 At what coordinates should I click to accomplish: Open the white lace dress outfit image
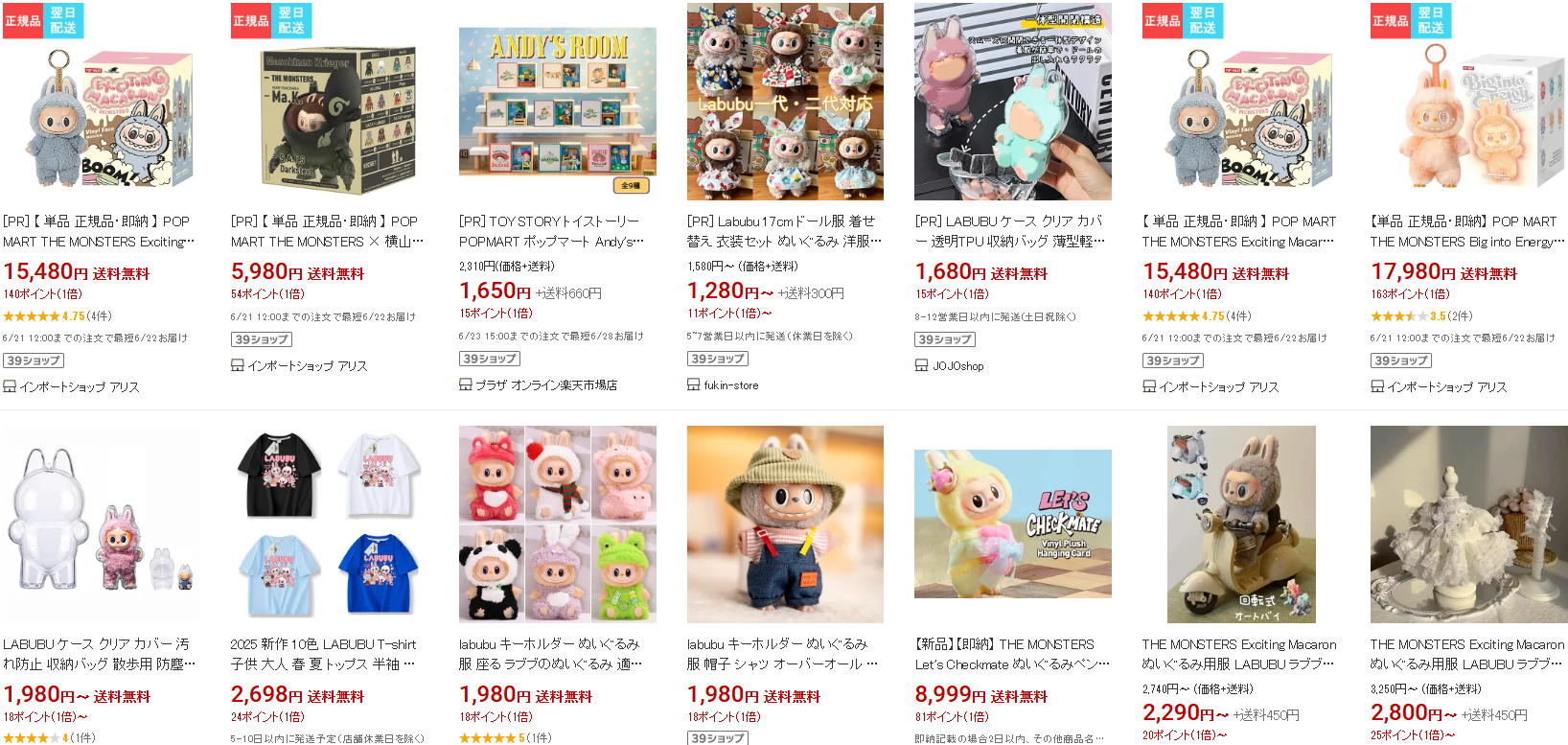[x=1468, y=524]
